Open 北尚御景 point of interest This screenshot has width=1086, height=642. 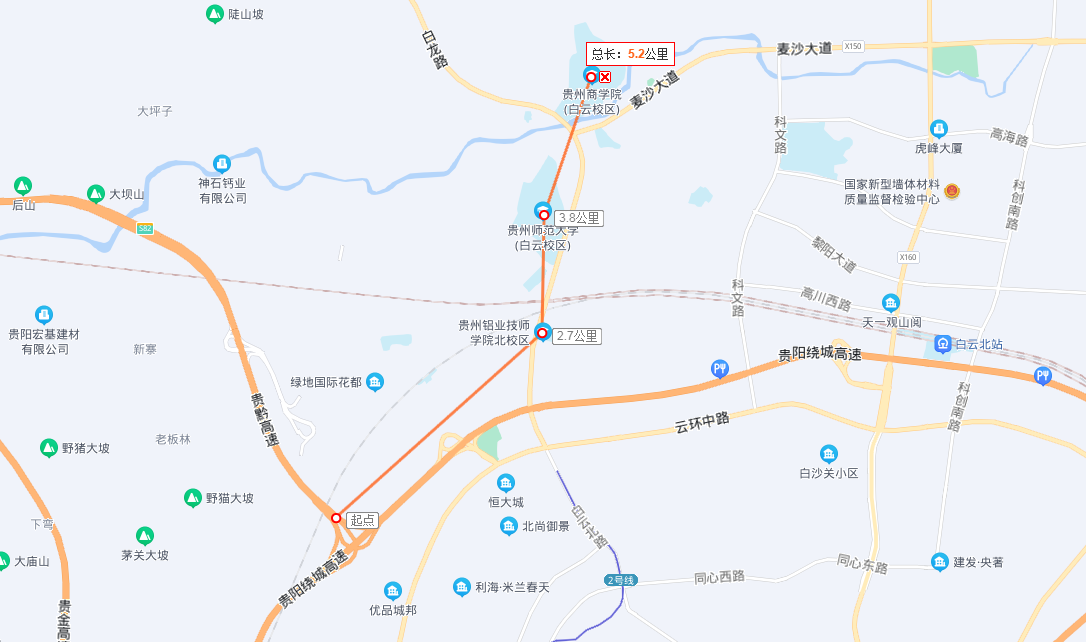pyautogui.click(x=509, y=526)
